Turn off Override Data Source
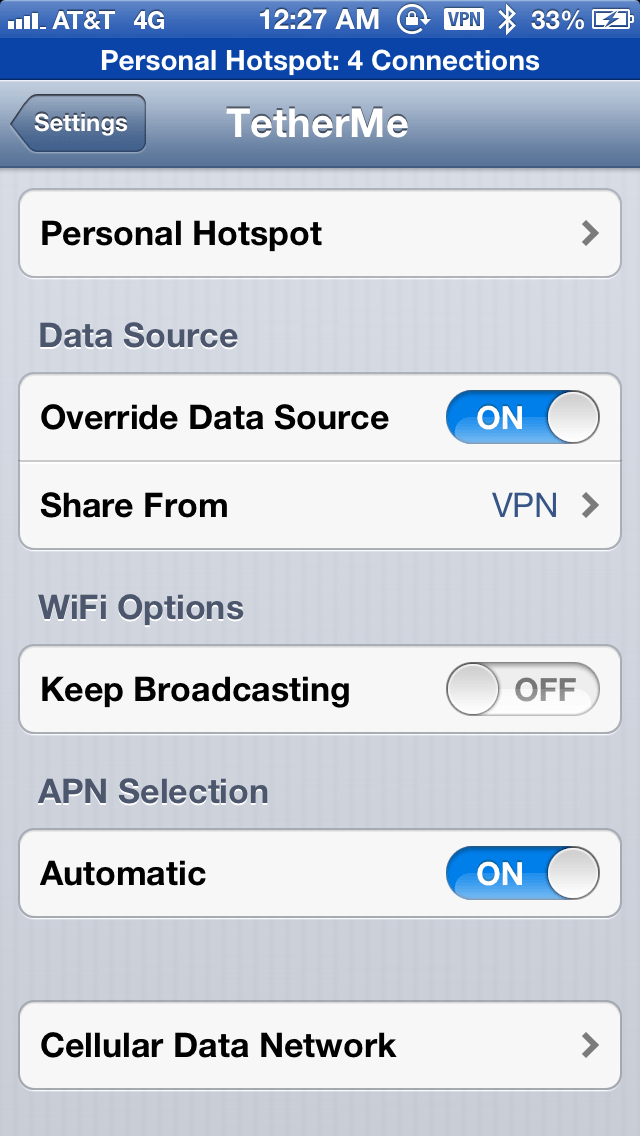This screenshot has height=1136, width=640. pyautogui.click(x=522, y=418)
